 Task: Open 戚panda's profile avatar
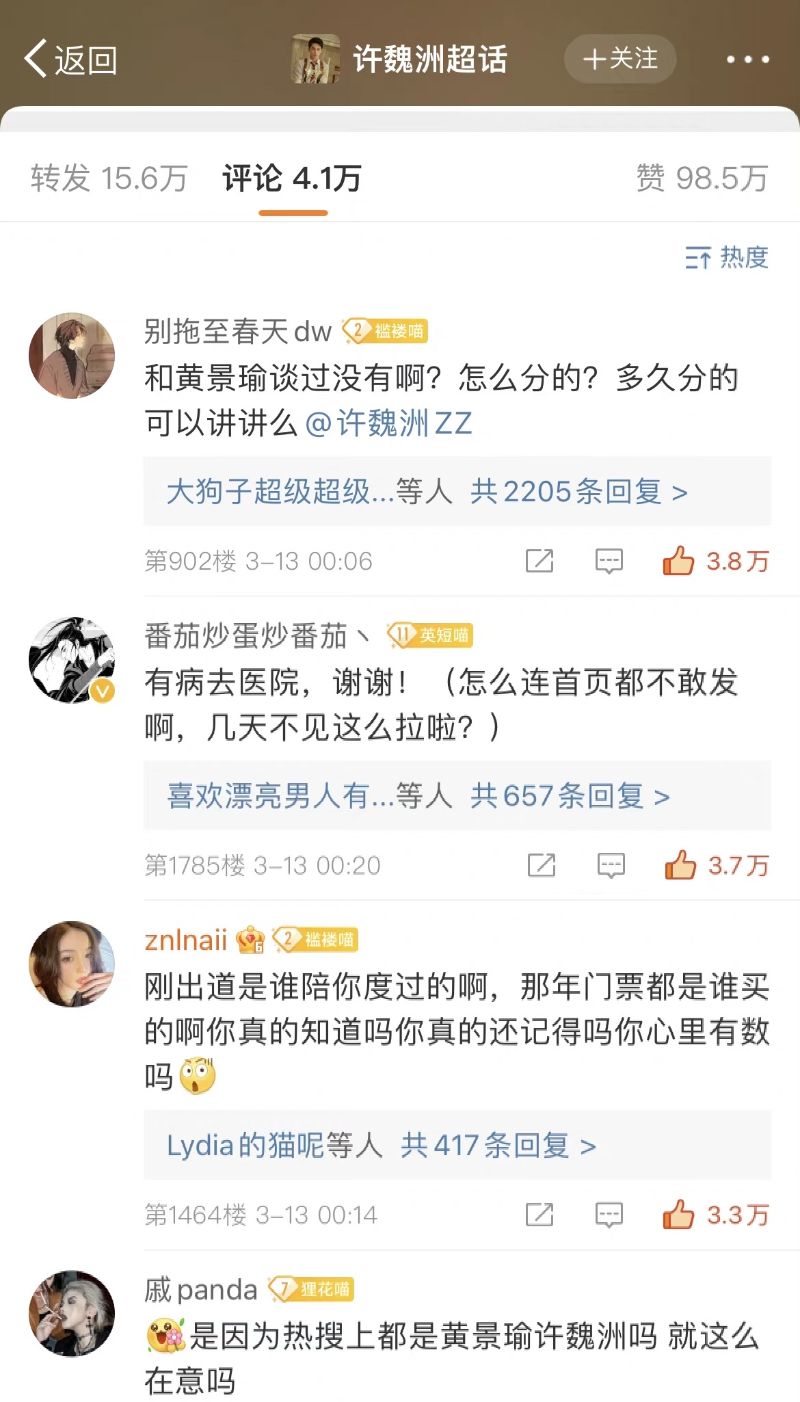72,1313
